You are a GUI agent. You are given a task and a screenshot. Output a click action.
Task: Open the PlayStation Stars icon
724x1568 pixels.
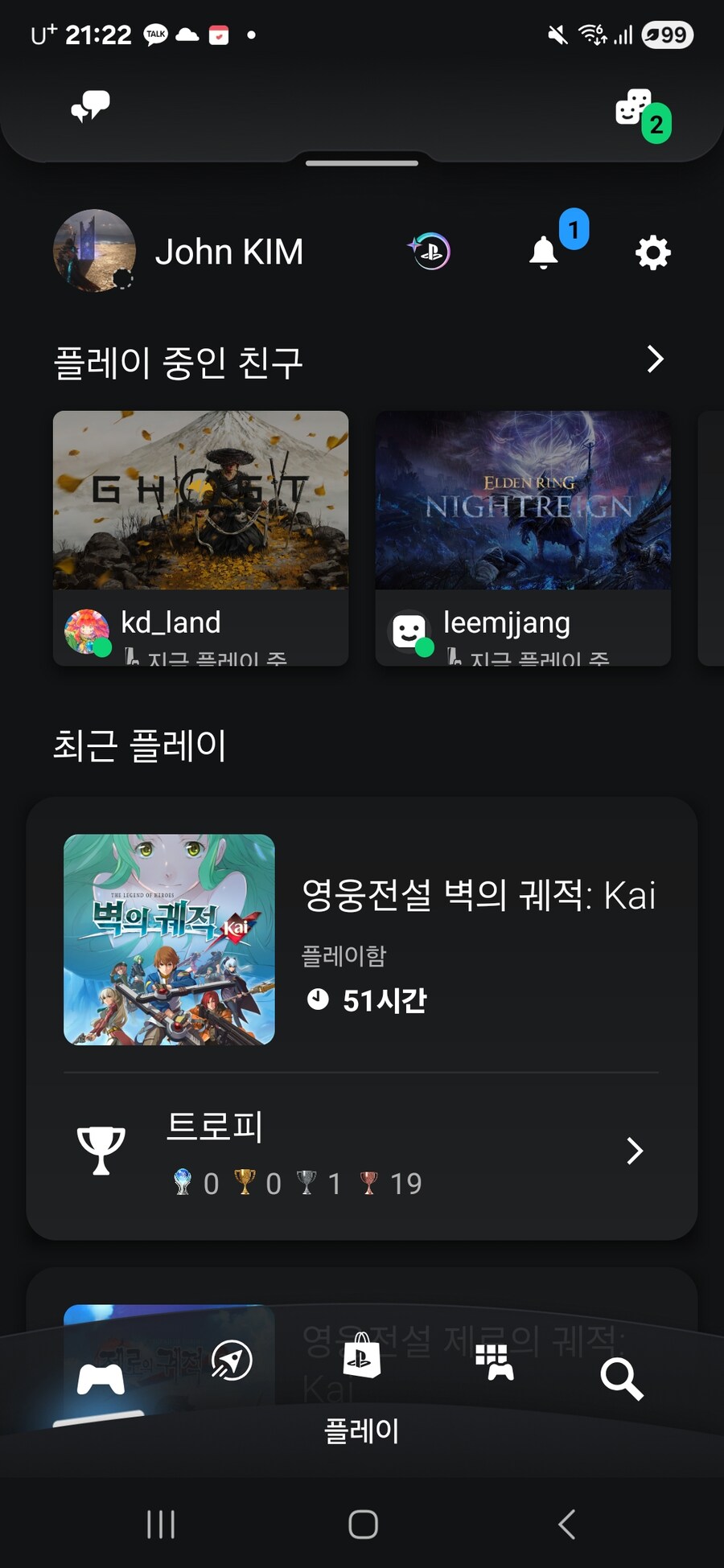pyautogui.click(x=429, y=250)
